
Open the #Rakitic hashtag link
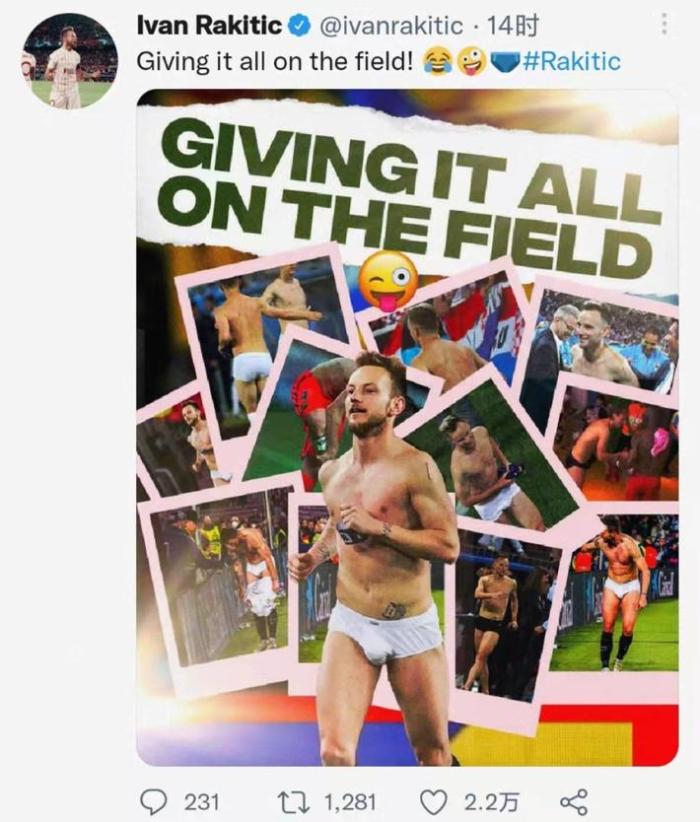(x=570, y=61)
